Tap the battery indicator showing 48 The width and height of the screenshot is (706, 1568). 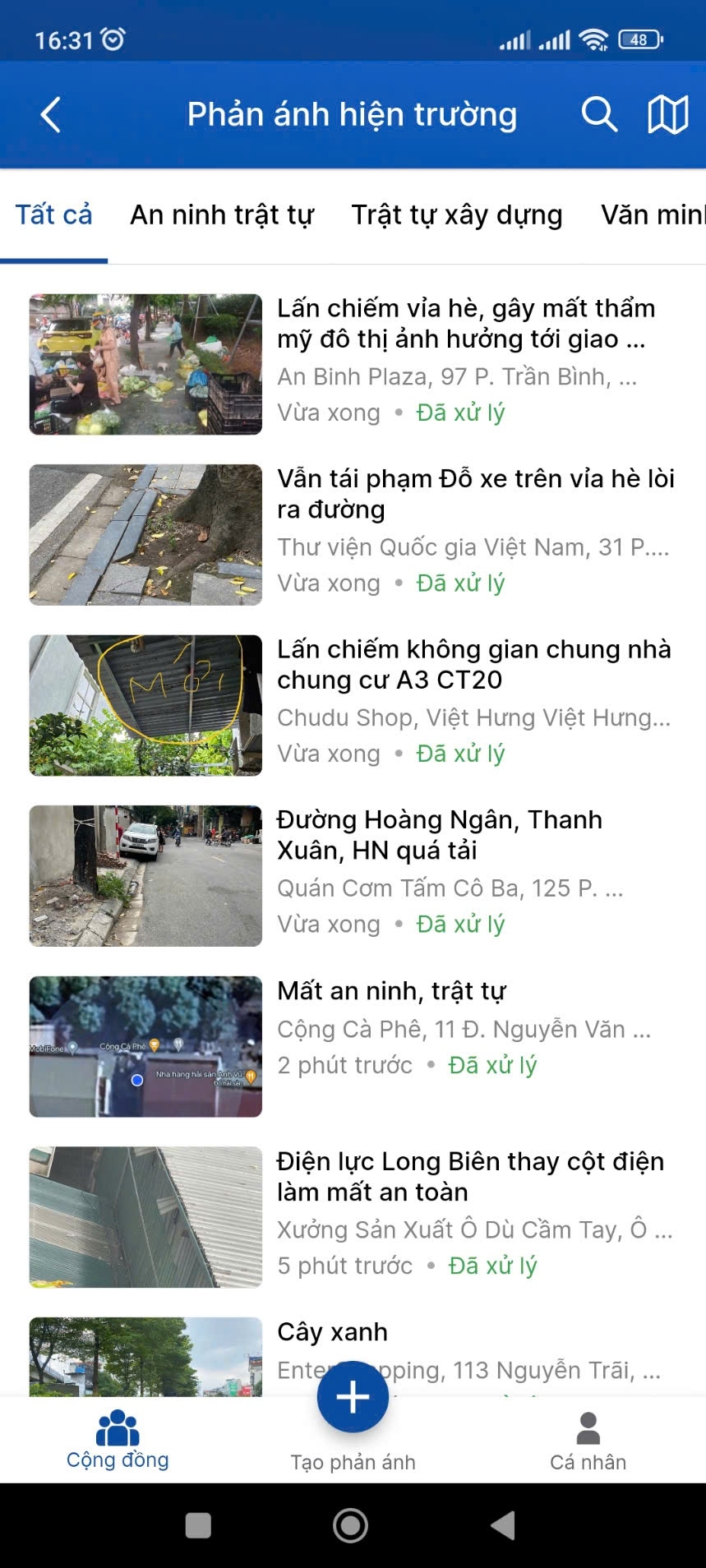coord(637,37)
